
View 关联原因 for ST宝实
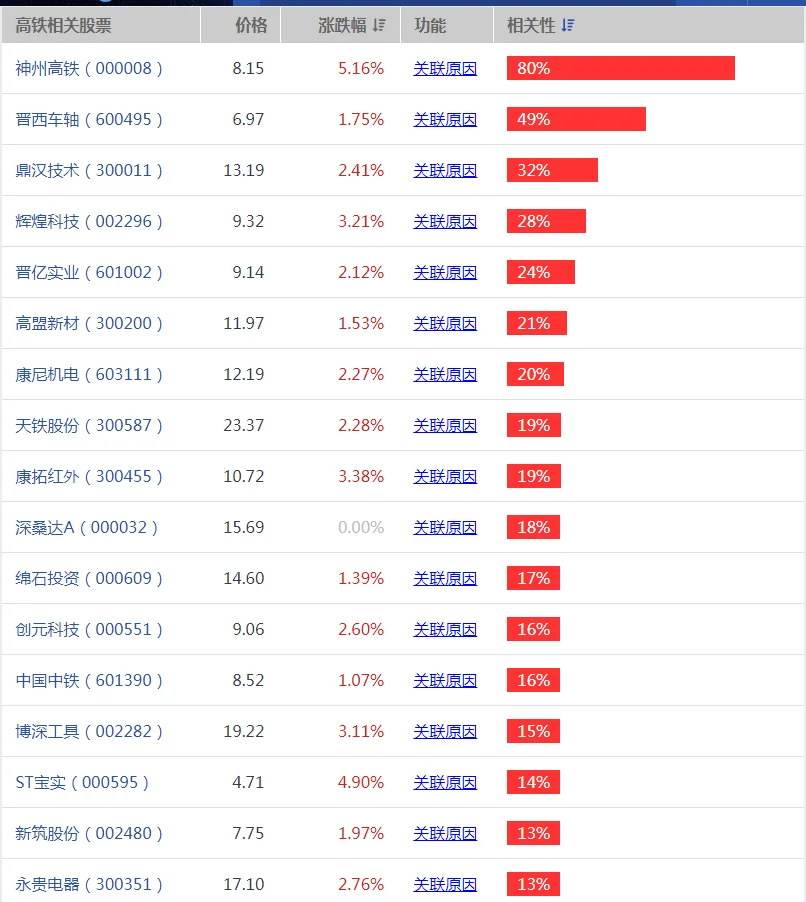point(445,782)
